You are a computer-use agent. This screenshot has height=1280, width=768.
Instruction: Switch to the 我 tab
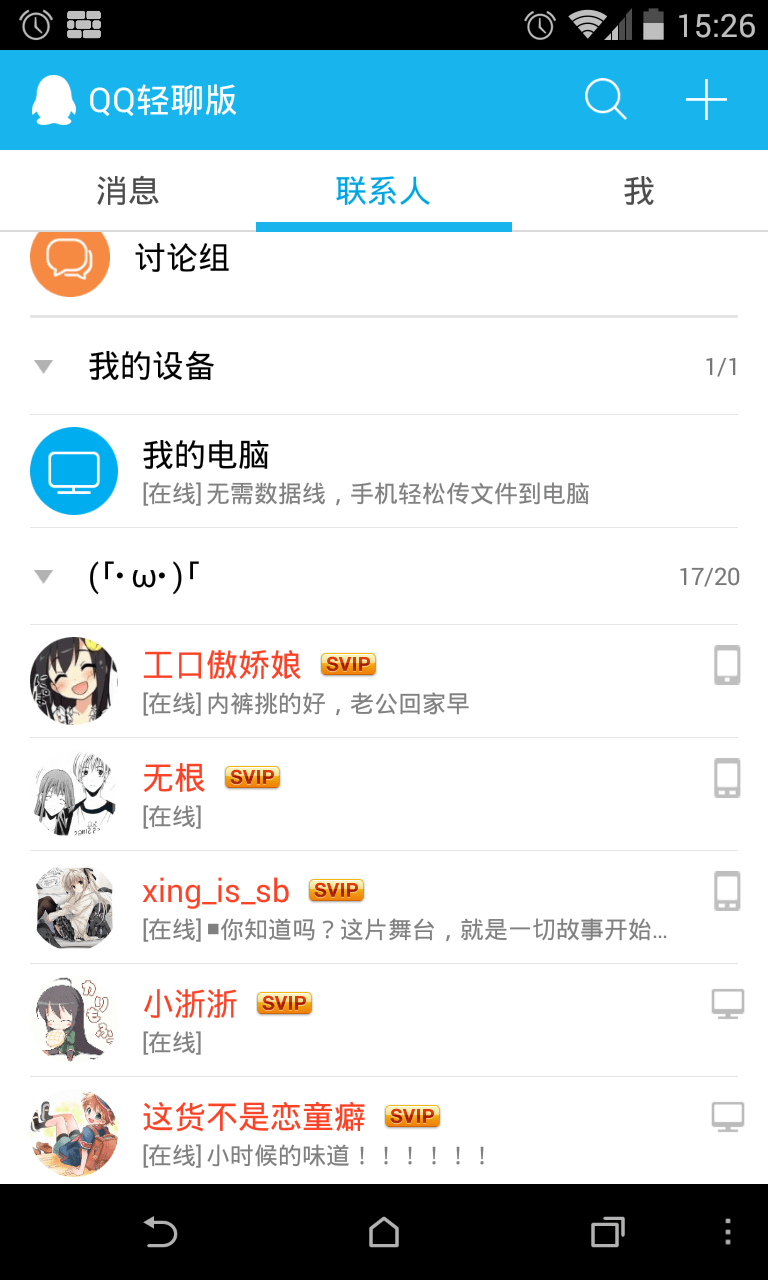tap(639, 191)
